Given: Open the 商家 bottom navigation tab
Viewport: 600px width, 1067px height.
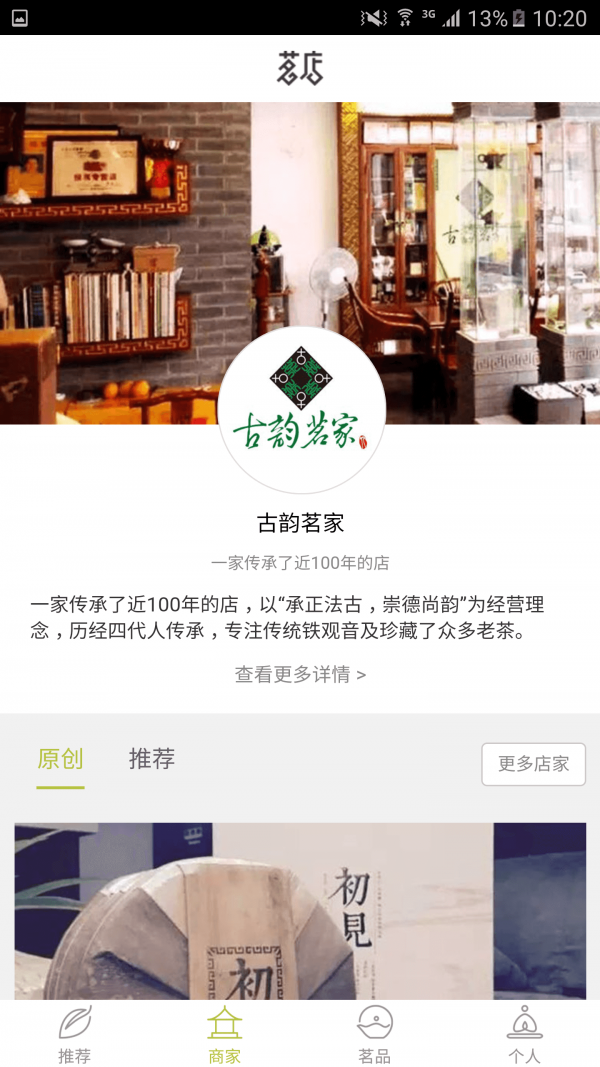Looking at the screenshot, I should tap(224, 1034).
